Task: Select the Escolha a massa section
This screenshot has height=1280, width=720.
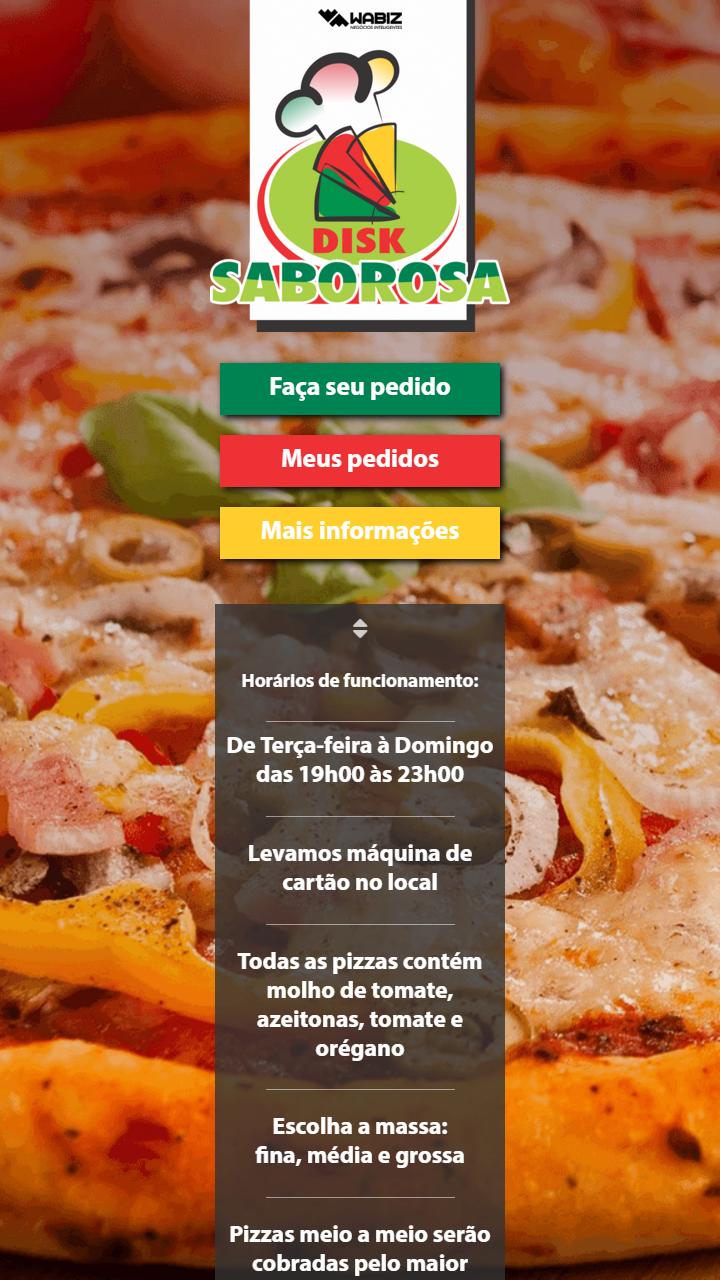Action: coord(360,1137)
